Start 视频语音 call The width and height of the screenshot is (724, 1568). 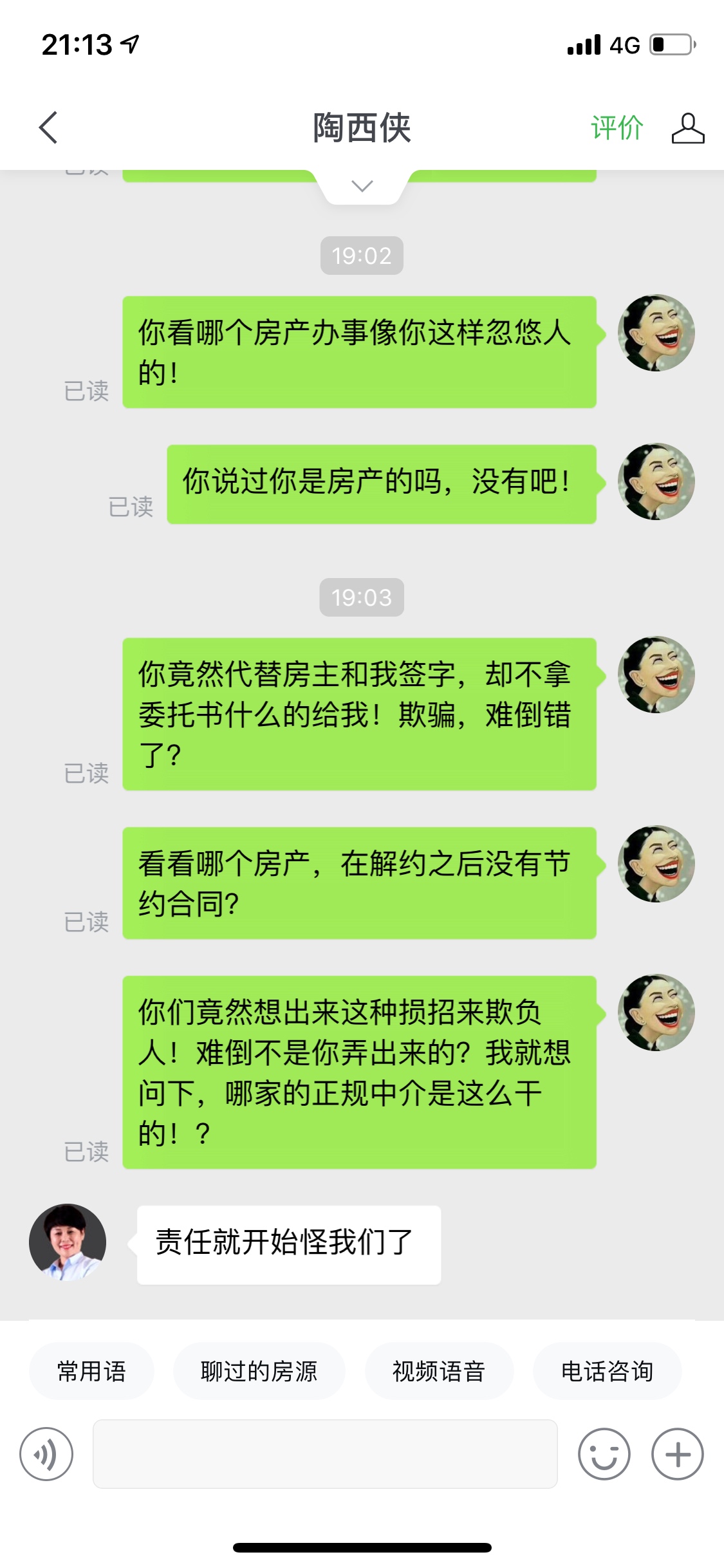[439, 1371]
